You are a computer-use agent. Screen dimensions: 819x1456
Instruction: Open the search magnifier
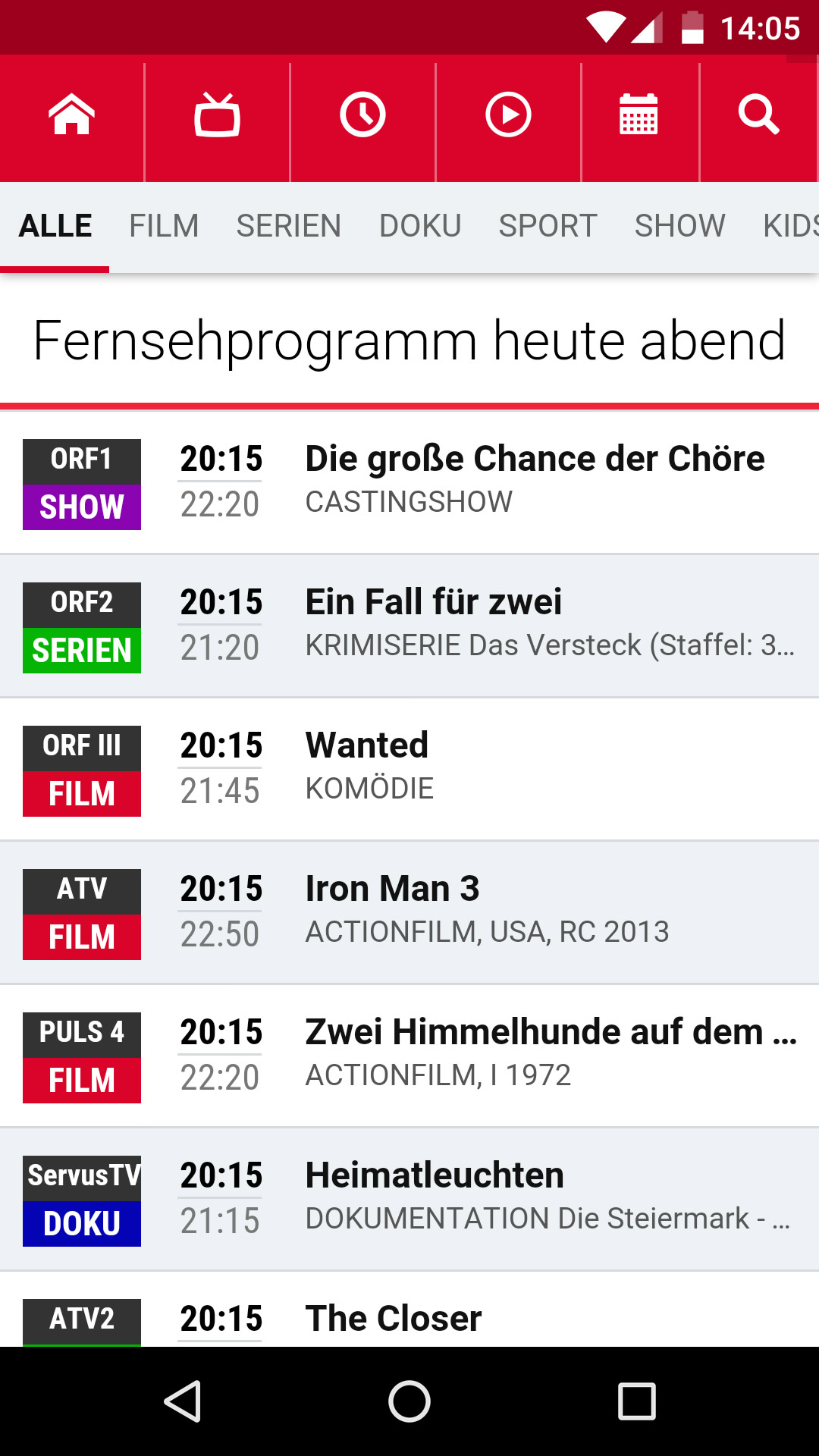758,115
